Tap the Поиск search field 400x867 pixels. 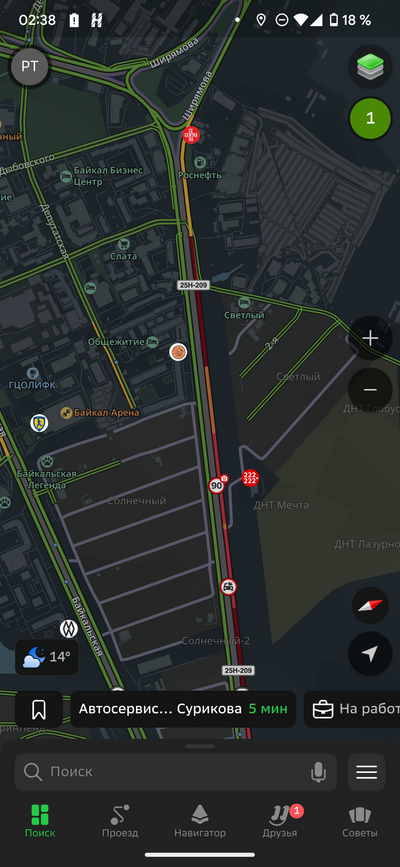point(176,772)
